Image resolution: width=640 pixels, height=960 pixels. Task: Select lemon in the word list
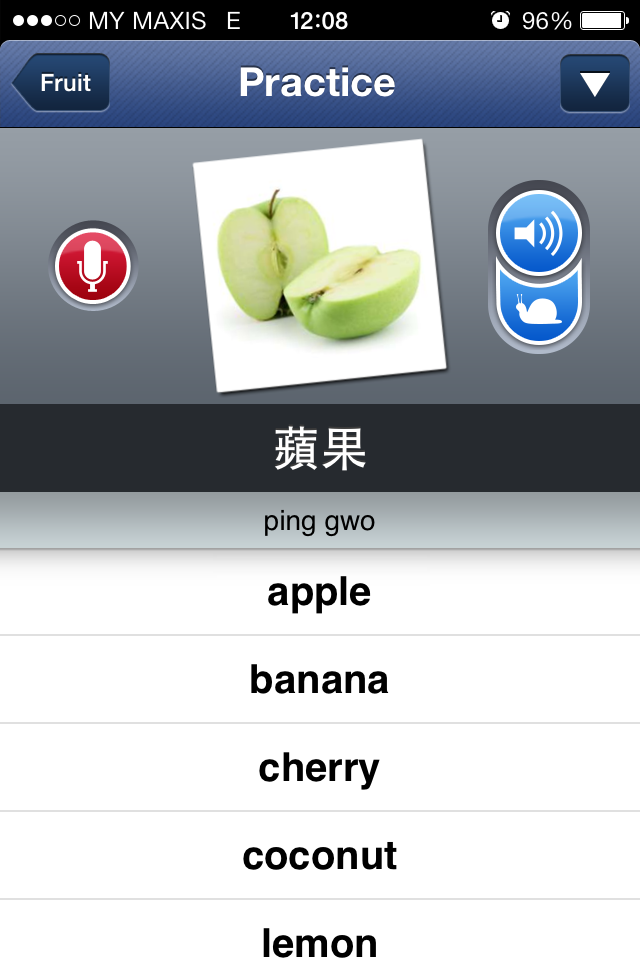(319, 940)
